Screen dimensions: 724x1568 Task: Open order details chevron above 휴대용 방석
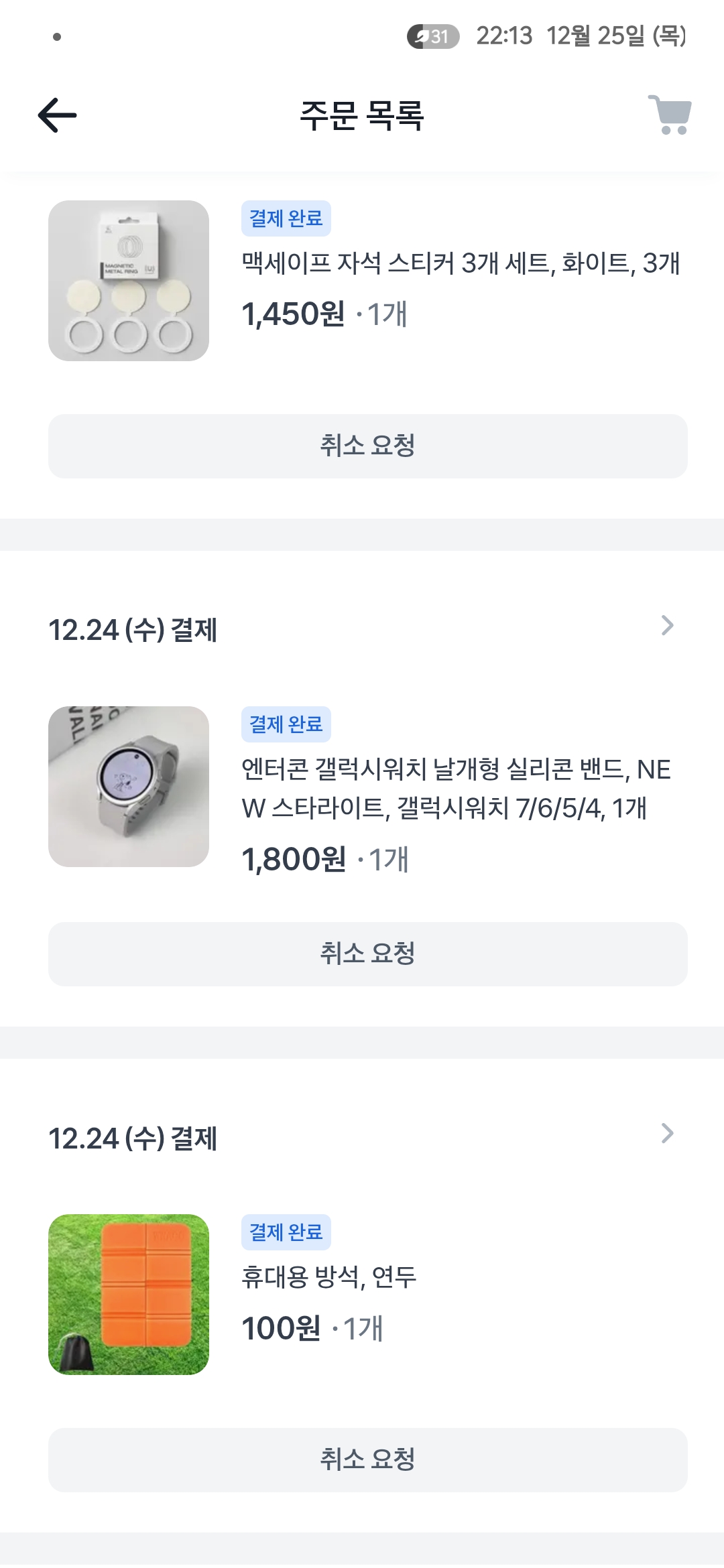666,1134
